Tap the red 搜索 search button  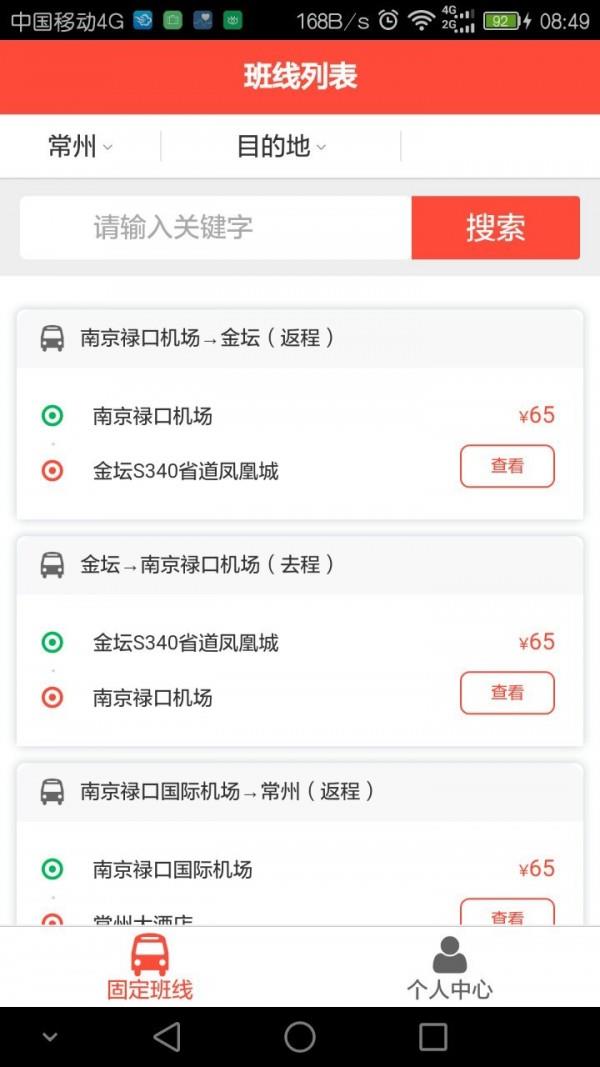495,227
